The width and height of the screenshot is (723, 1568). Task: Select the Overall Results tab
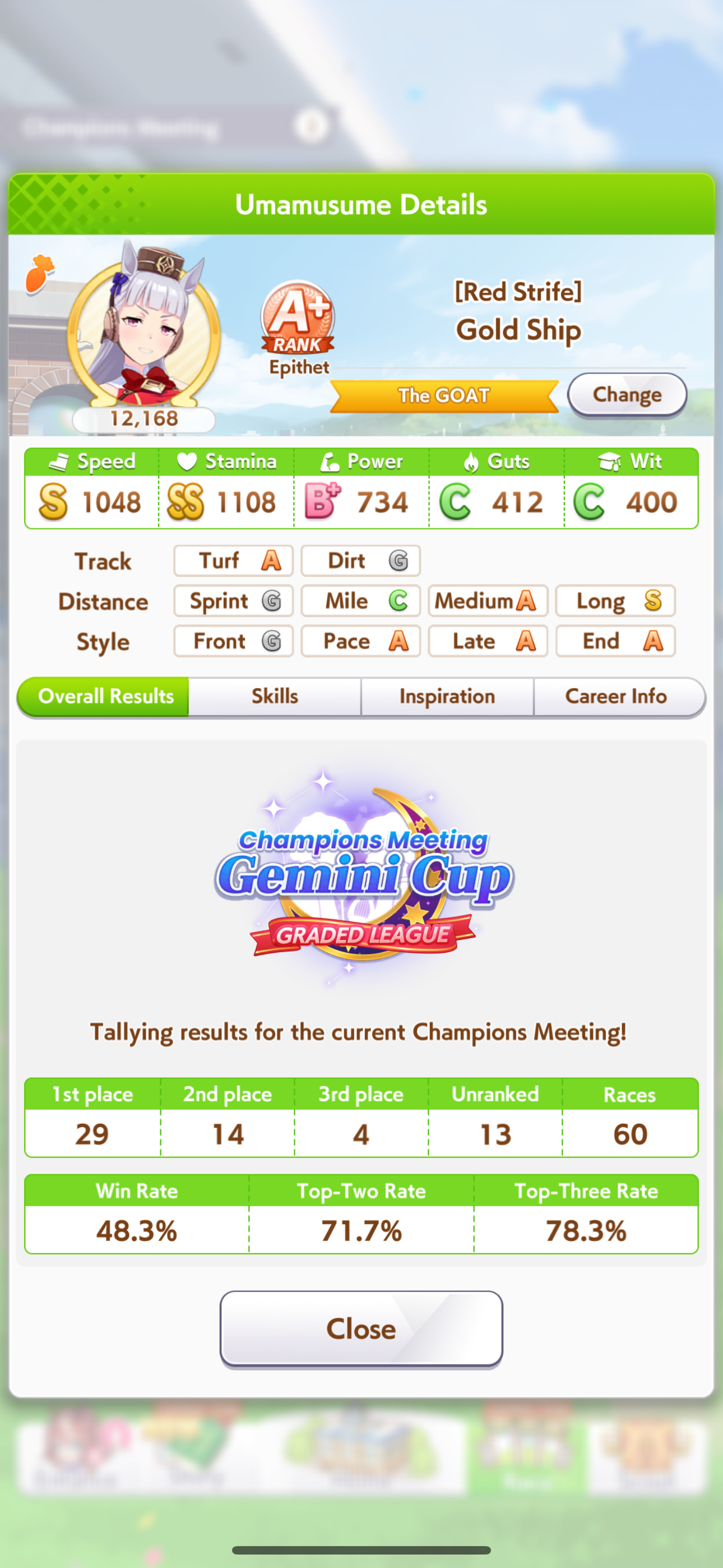pyautogui.click(x=104, y=697)
